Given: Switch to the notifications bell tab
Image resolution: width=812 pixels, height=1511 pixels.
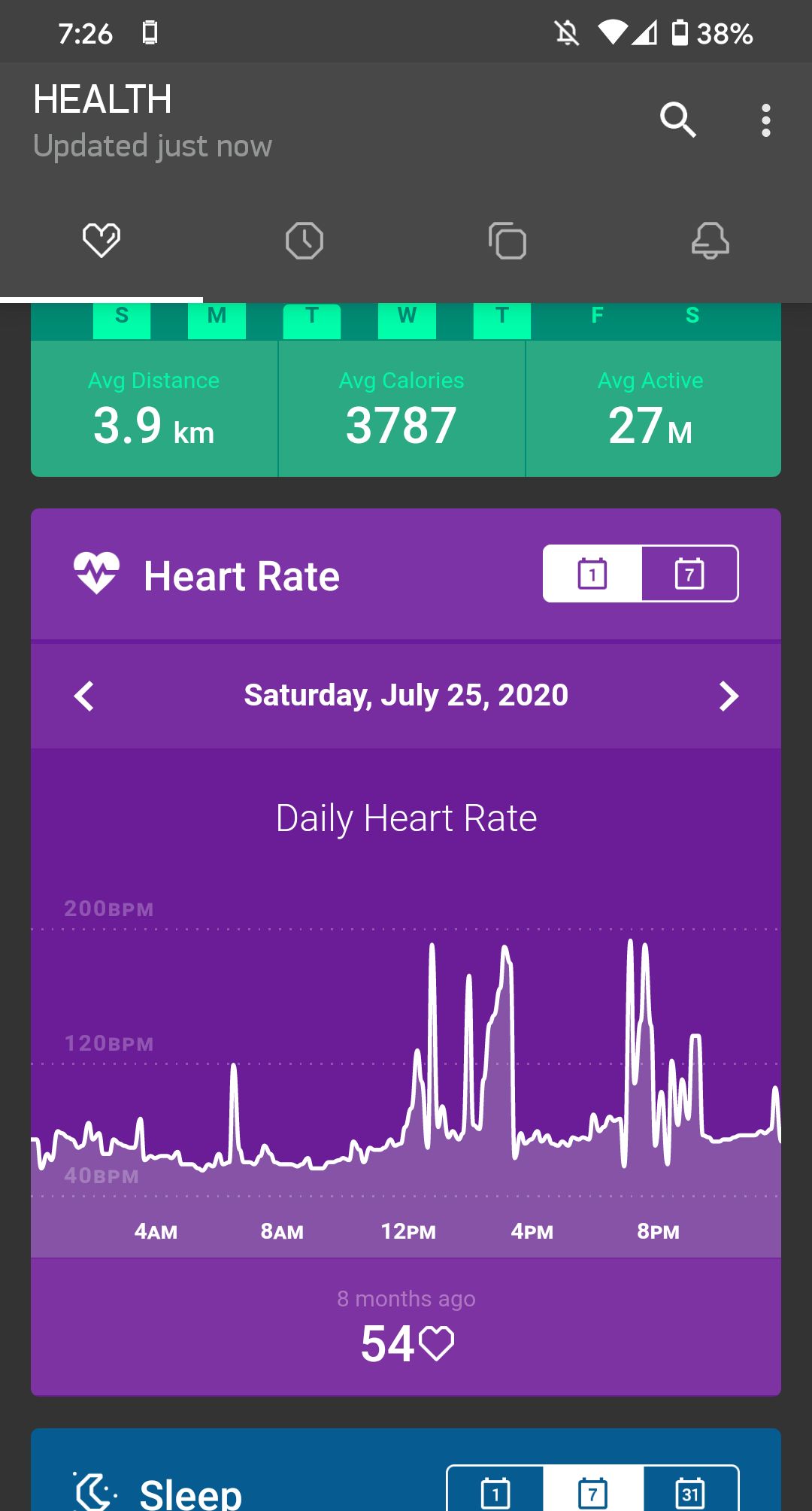Looking at the screenshot, I should coord(710,241).
